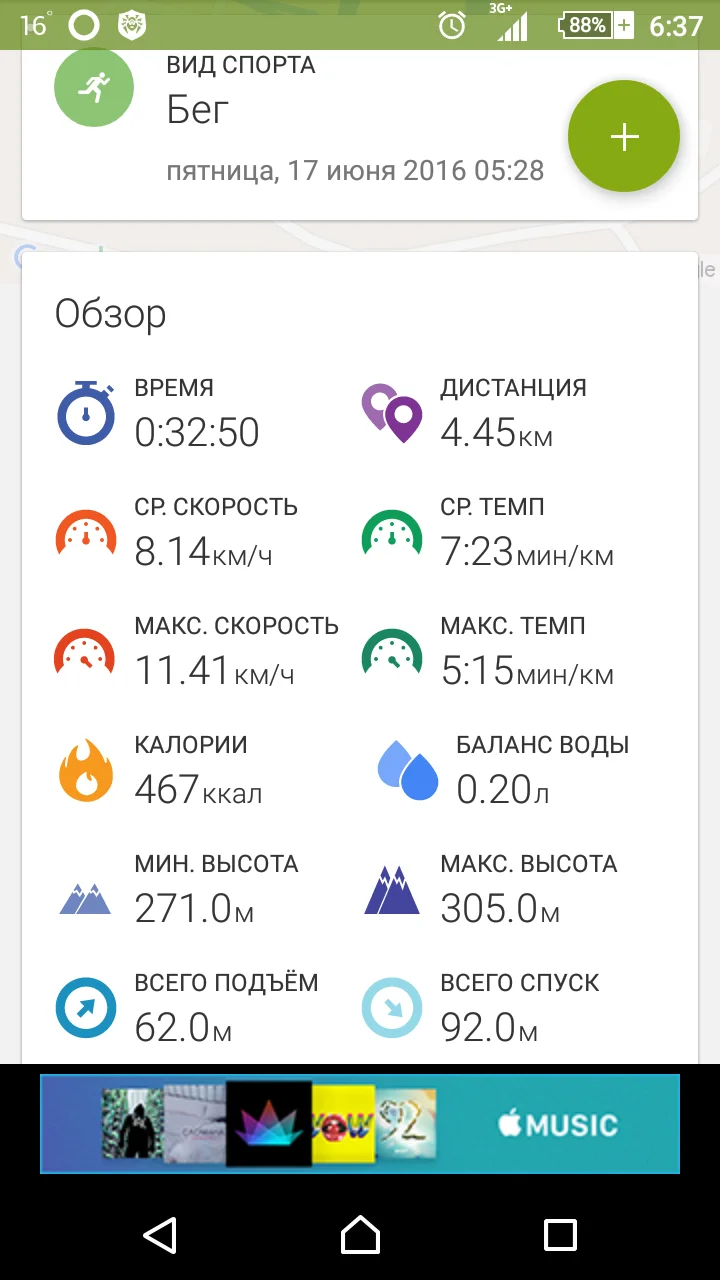Tap the back navigation arrow
The image size is (720, 1280).
click(162, 1236)
